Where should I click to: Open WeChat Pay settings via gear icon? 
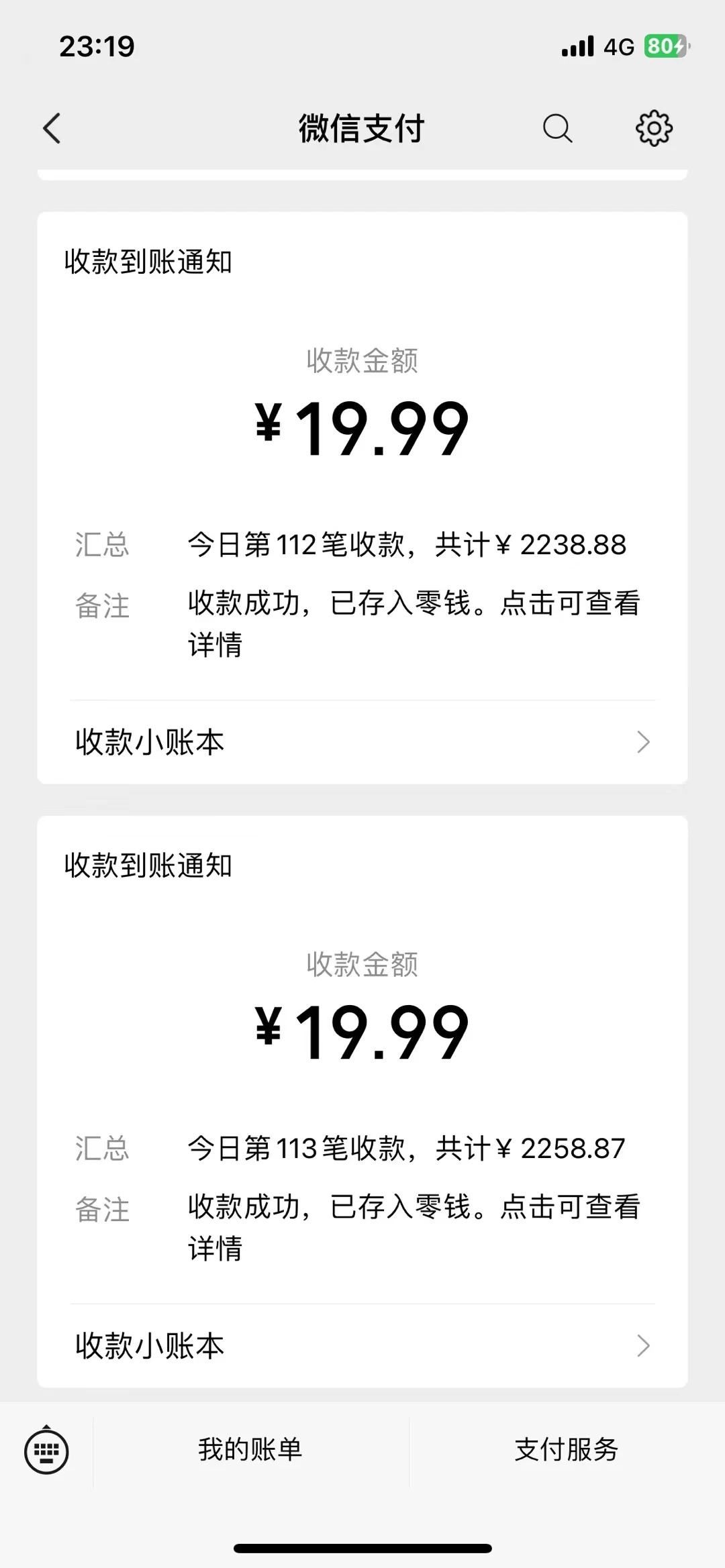pos(653,128)
